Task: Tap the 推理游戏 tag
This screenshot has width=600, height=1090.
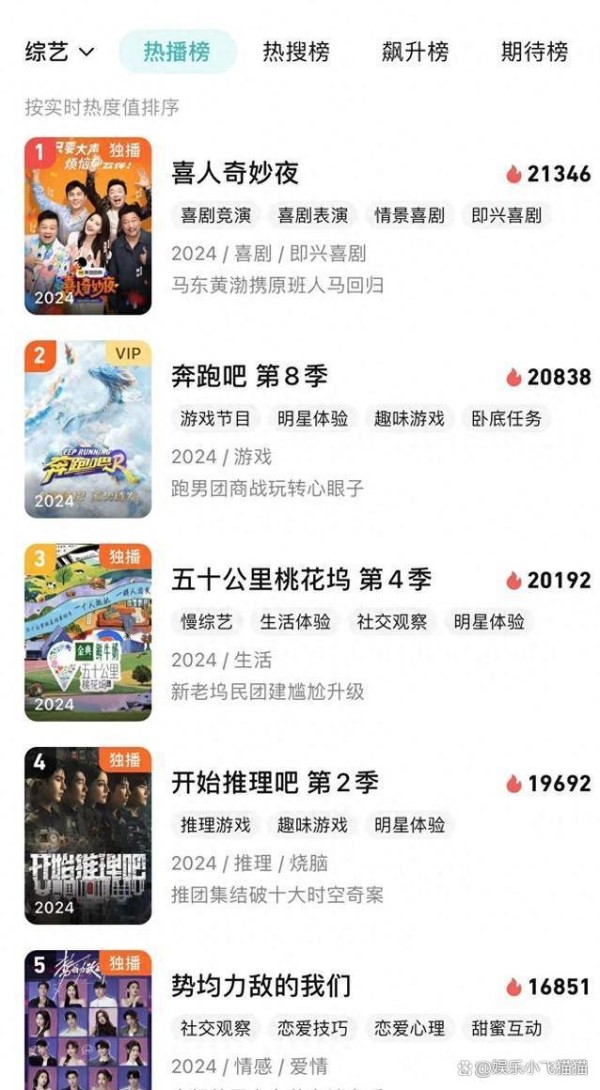Action: pos(216,825)
